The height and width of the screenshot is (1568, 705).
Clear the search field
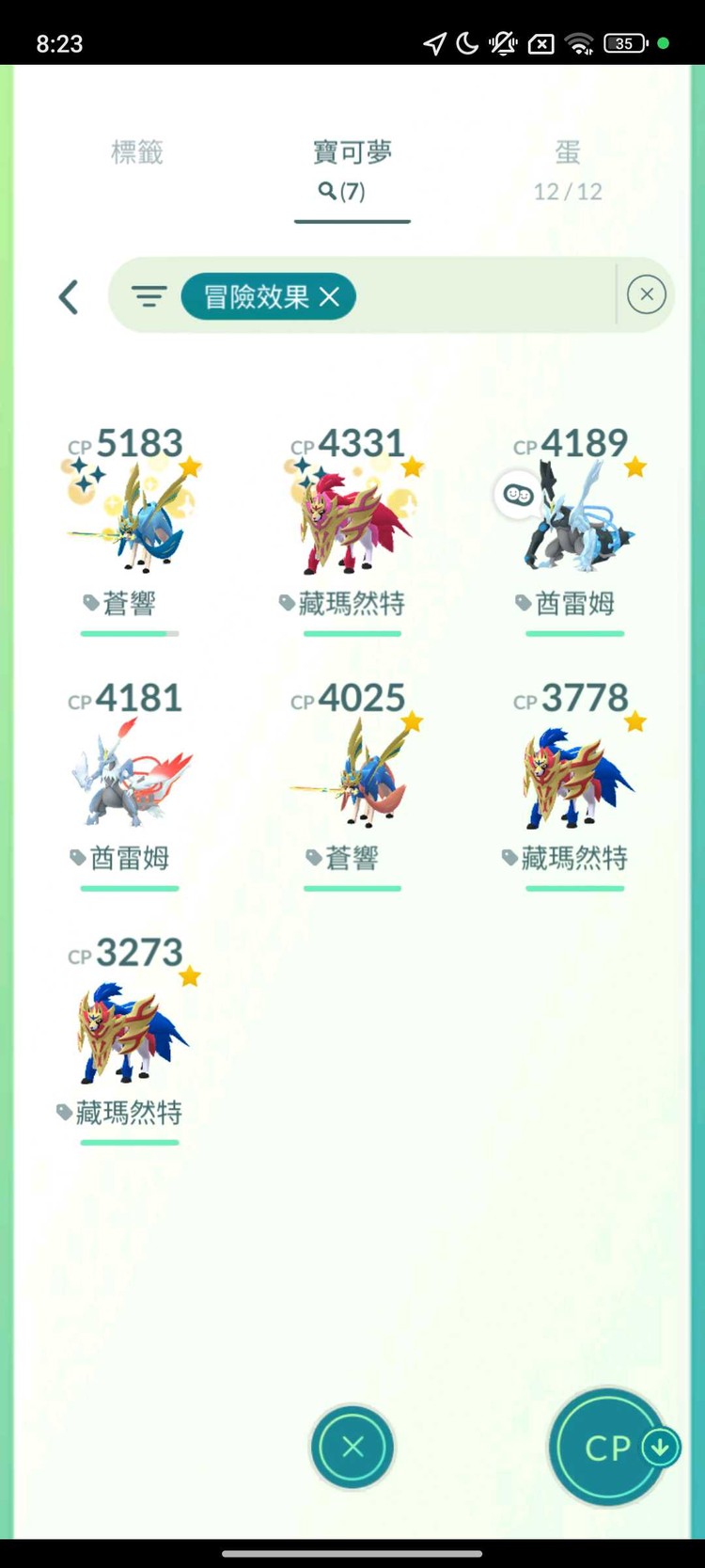pyautogui.click(x=646, y=295)
